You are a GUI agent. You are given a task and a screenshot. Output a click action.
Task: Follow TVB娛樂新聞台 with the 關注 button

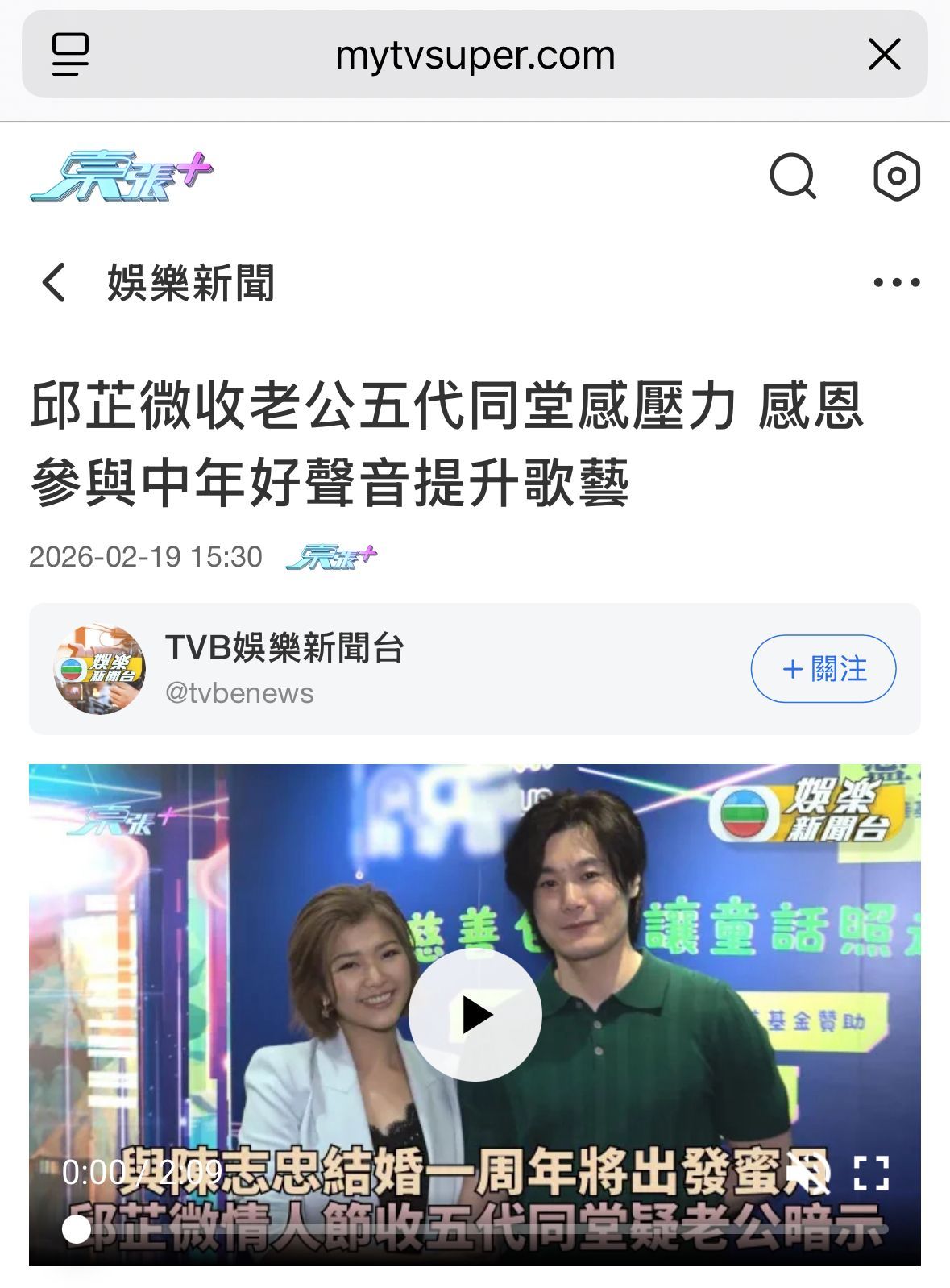823,668
